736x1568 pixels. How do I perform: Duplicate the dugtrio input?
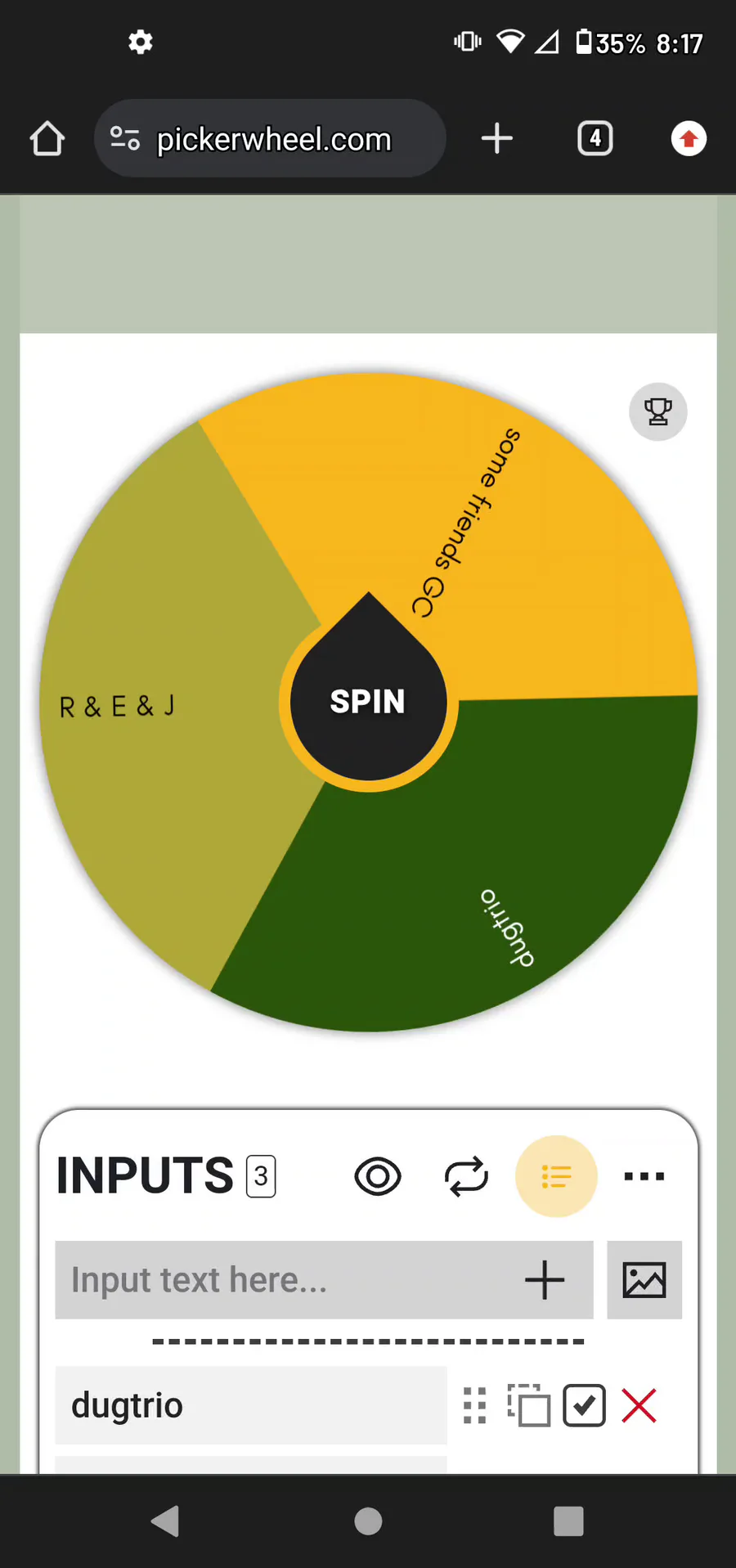coord(528,1406)
